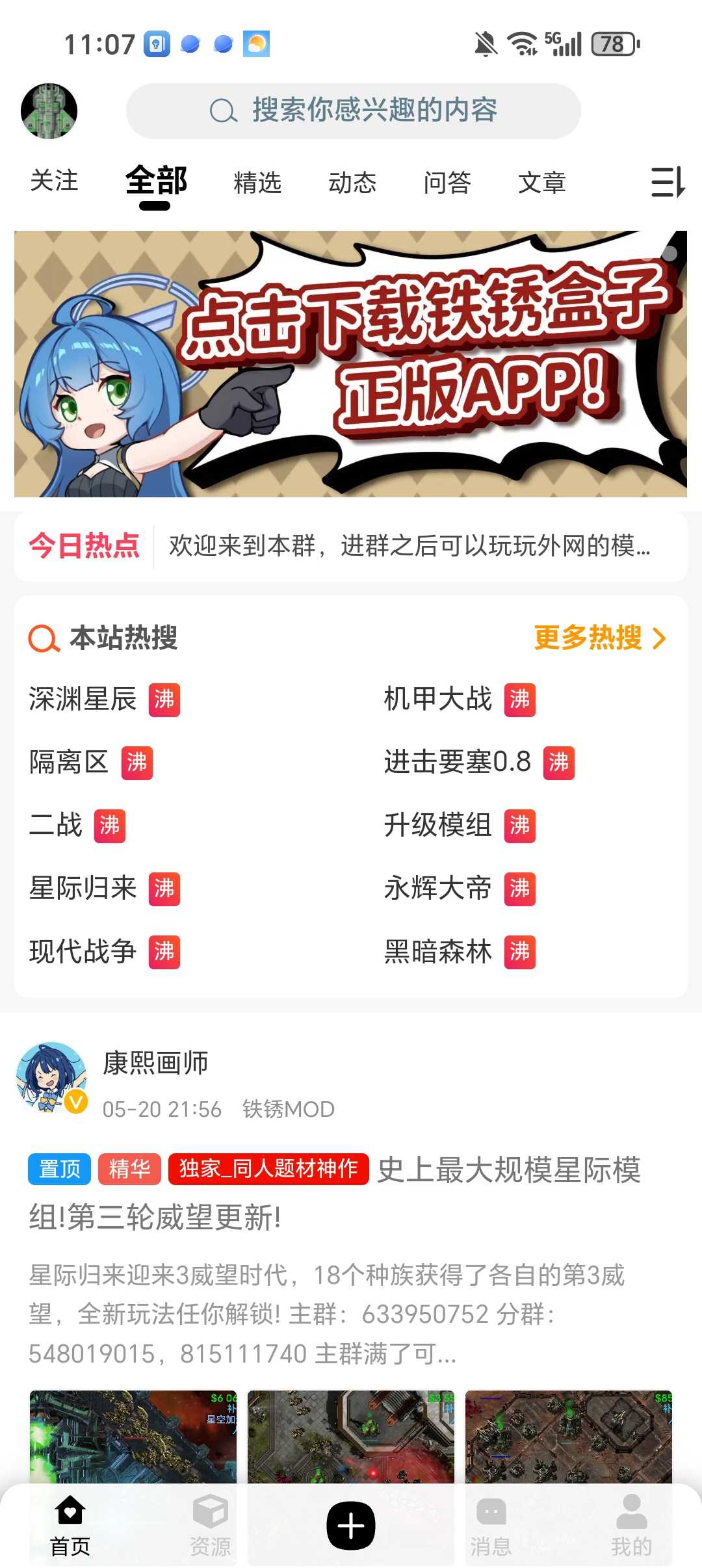The width and height of the screenshot is (702, 1568).
Task: Switch to the 精选 tab
Action: pos(257,183)
